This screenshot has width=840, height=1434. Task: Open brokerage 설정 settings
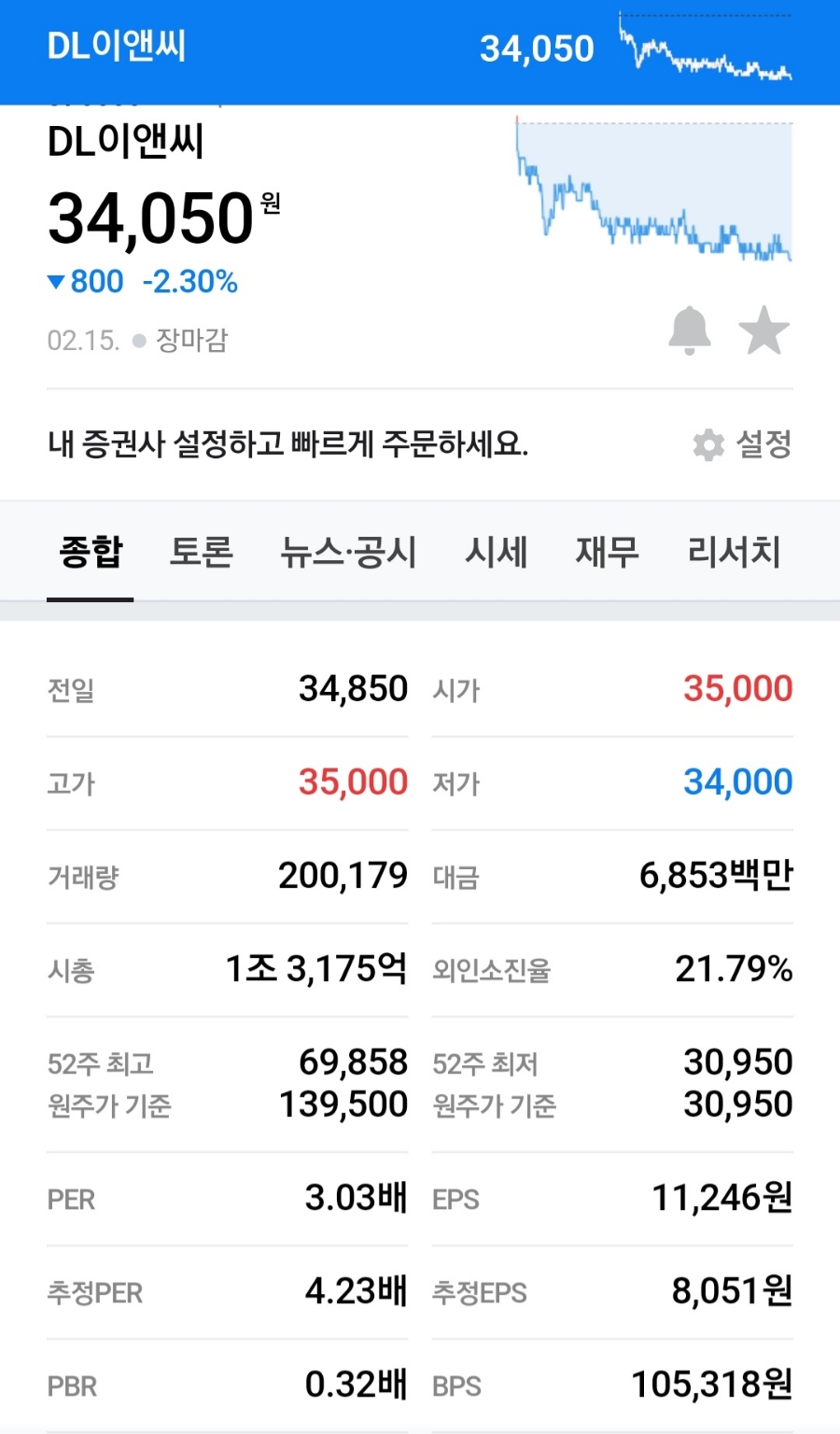(744, 444)
